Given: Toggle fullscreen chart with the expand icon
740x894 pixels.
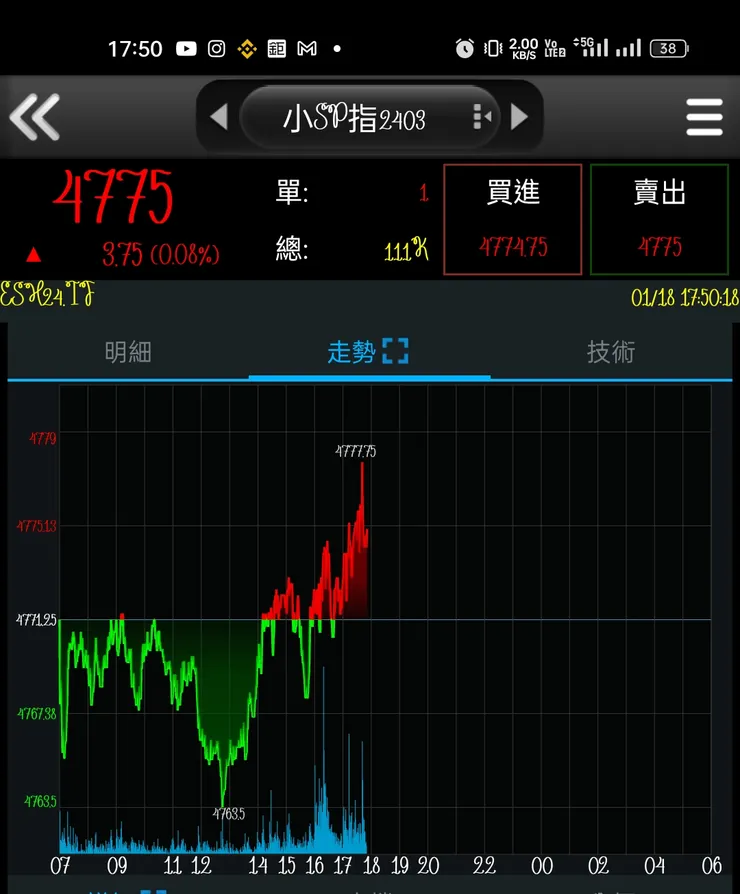Looking at the screenshot, I should pyautogui.click(x=397, y=352).
